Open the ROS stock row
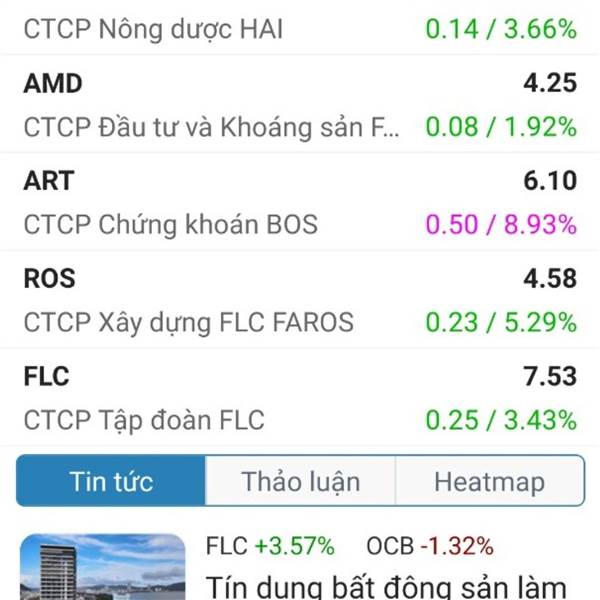 point(300,299)
